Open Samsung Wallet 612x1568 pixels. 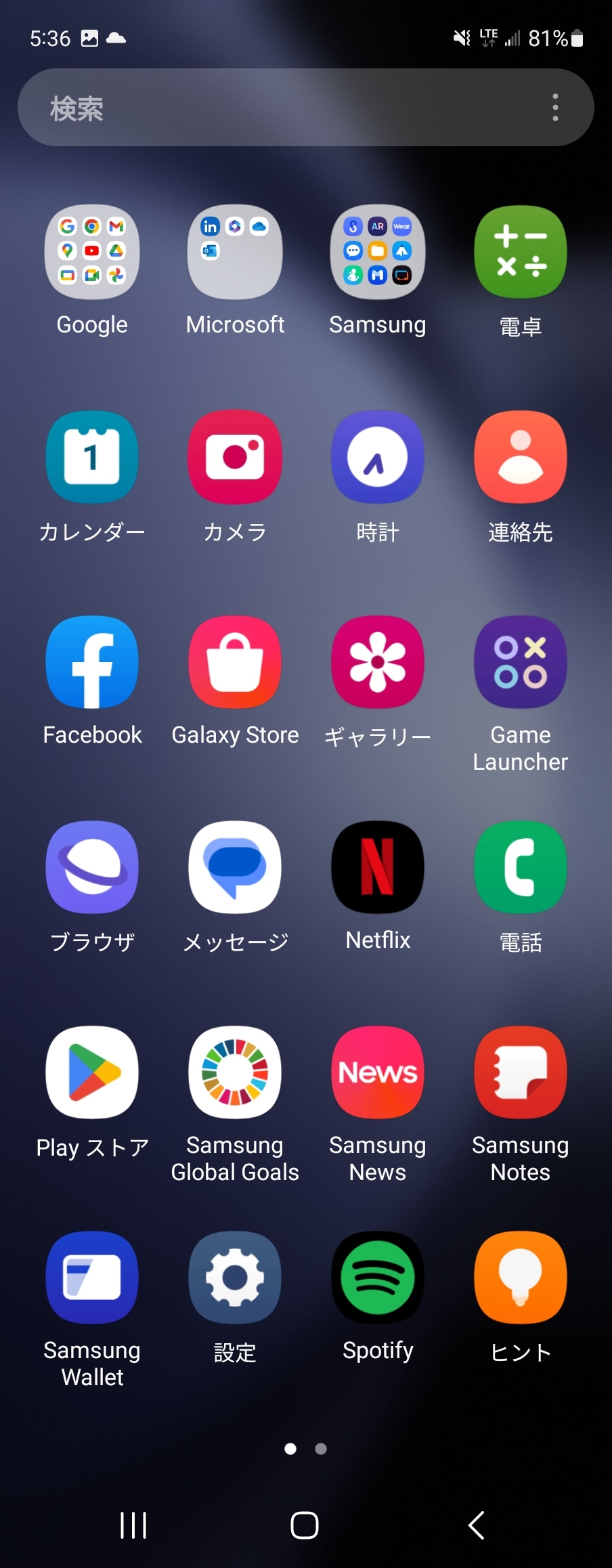pos(92,1277)
